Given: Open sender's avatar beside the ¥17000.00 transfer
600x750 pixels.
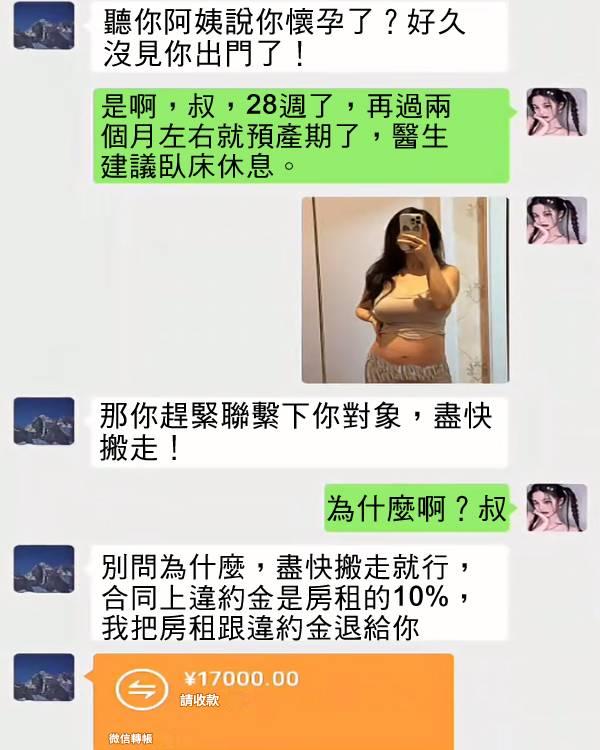Looking at the screenshot, I should pos(44,677).
